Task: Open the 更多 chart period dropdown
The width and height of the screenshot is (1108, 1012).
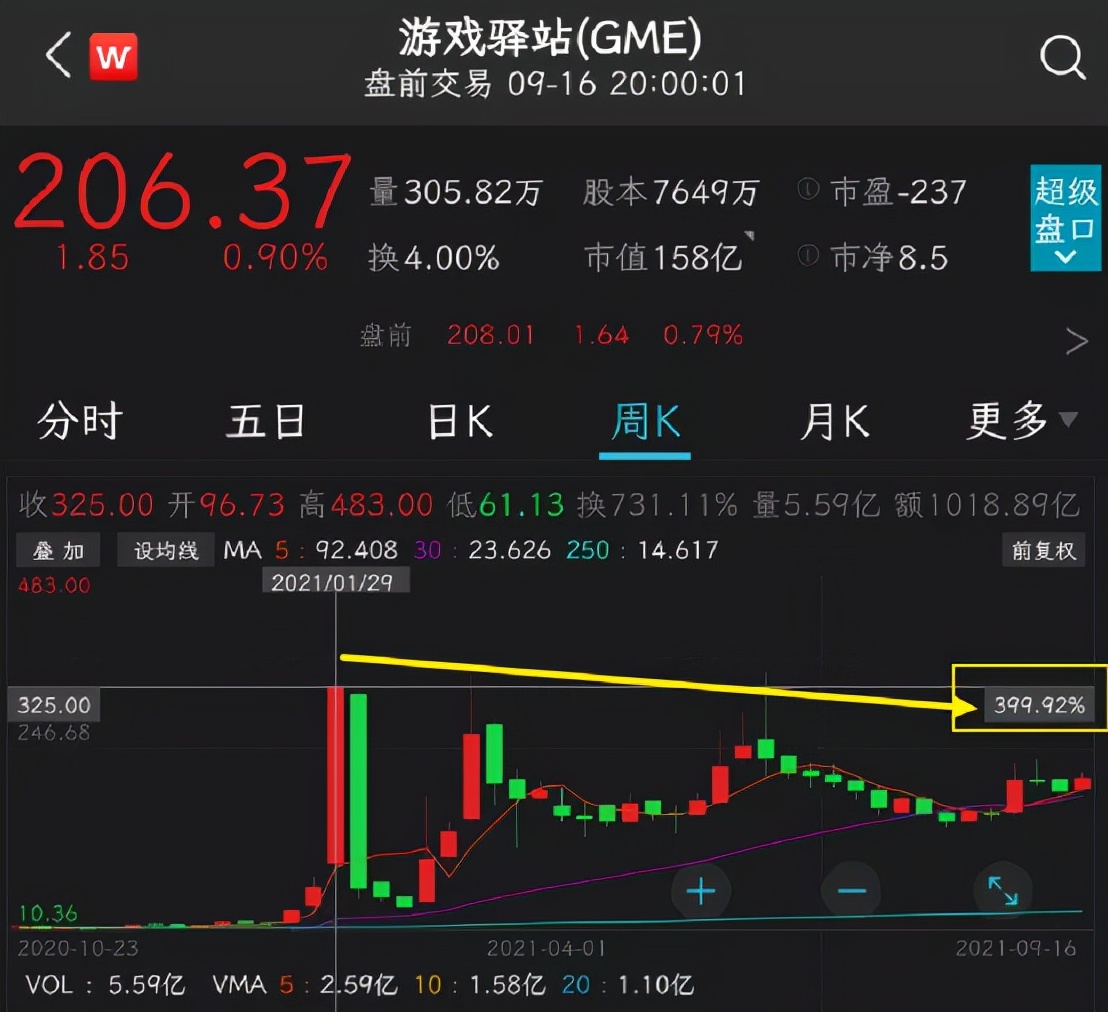Action: pyautogui.click(x=1020, y=422)
